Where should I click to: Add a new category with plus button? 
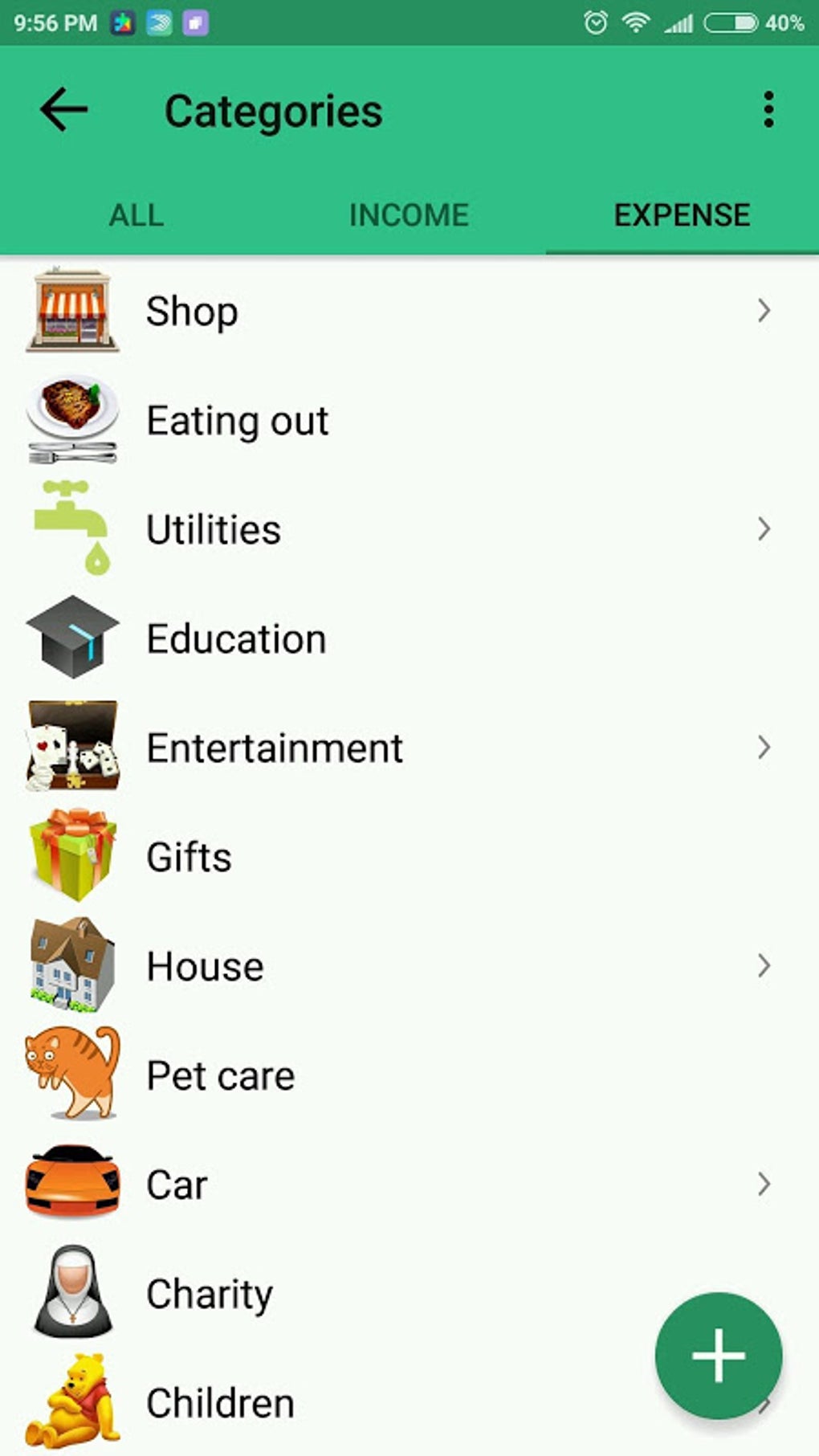[x=718, y=1355]
